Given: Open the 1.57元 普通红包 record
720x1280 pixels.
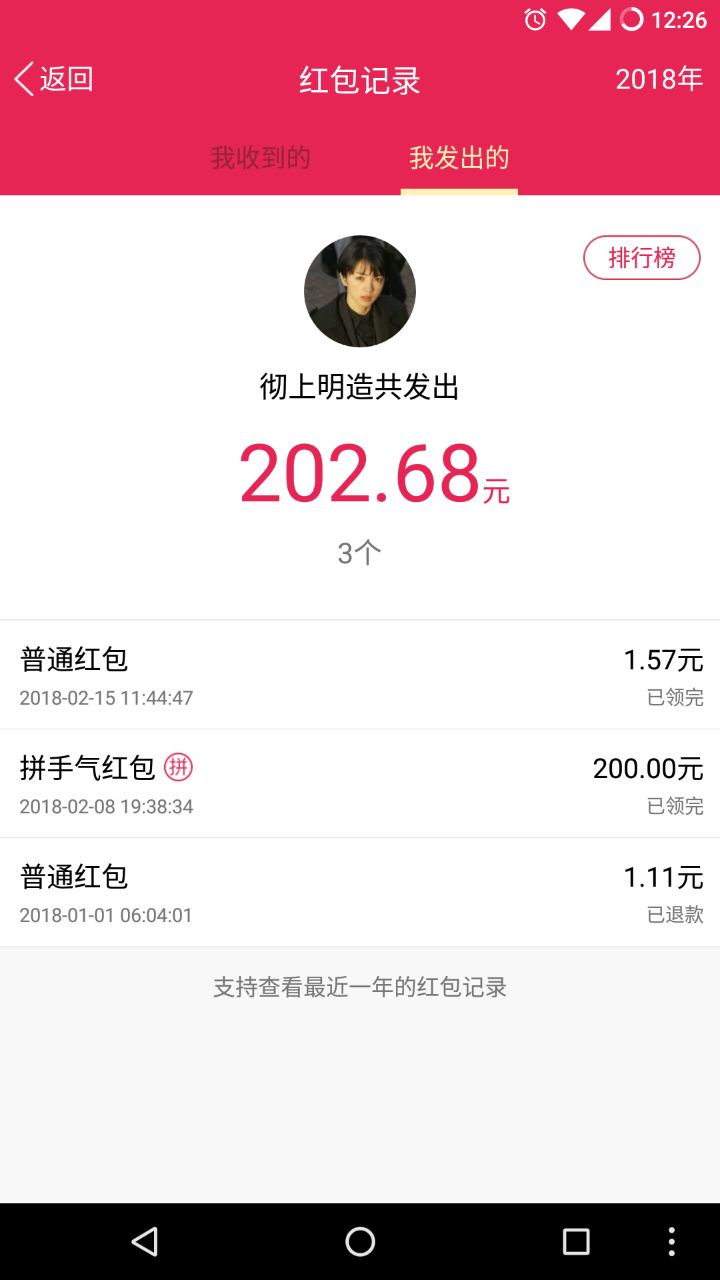Looking at the screenshot, I should click(360, 675).
